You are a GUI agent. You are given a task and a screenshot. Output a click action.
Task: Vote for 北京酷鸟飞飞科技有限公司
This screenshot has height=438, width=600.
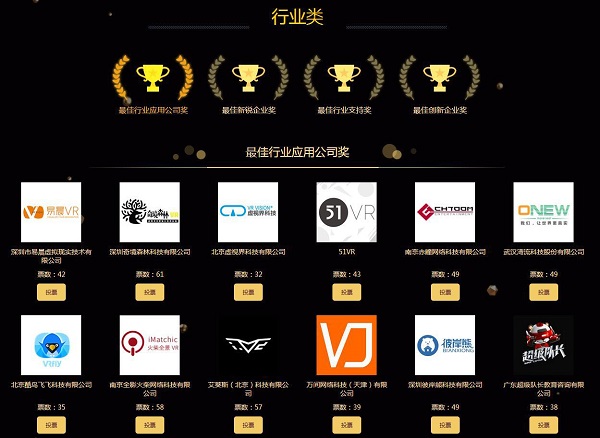[51, 425]
